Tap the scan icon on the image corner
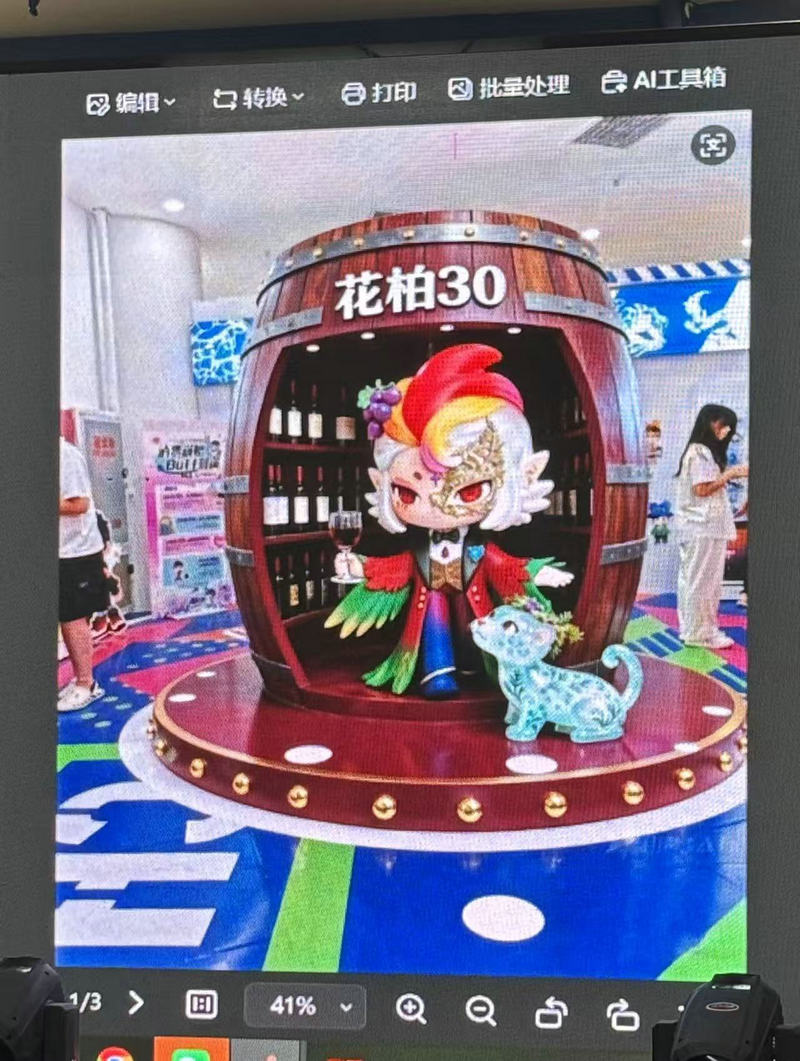 (x=713, y=146)
